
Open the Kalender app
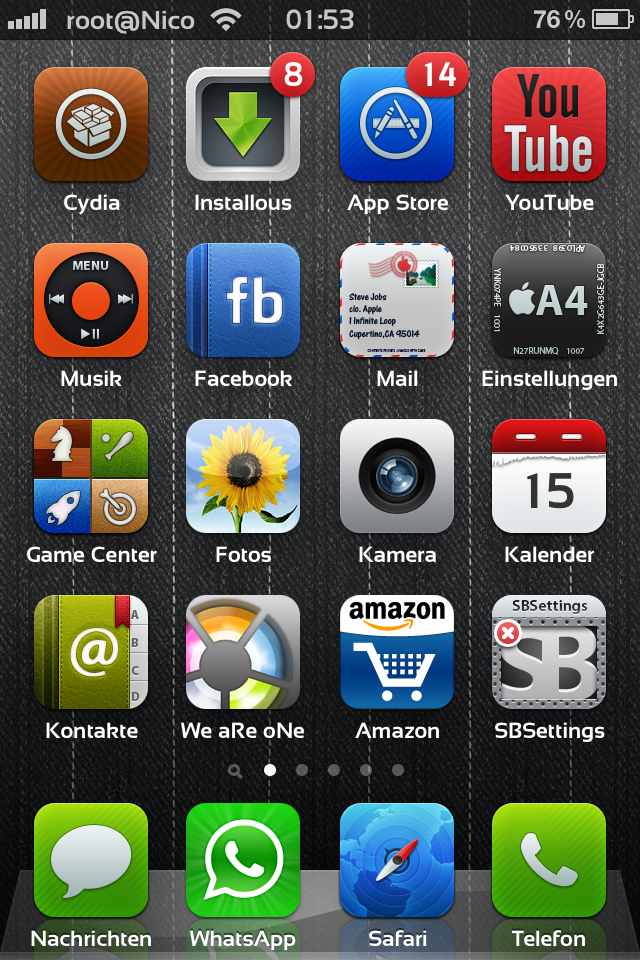pyautogui.click(x=548, y=476)
